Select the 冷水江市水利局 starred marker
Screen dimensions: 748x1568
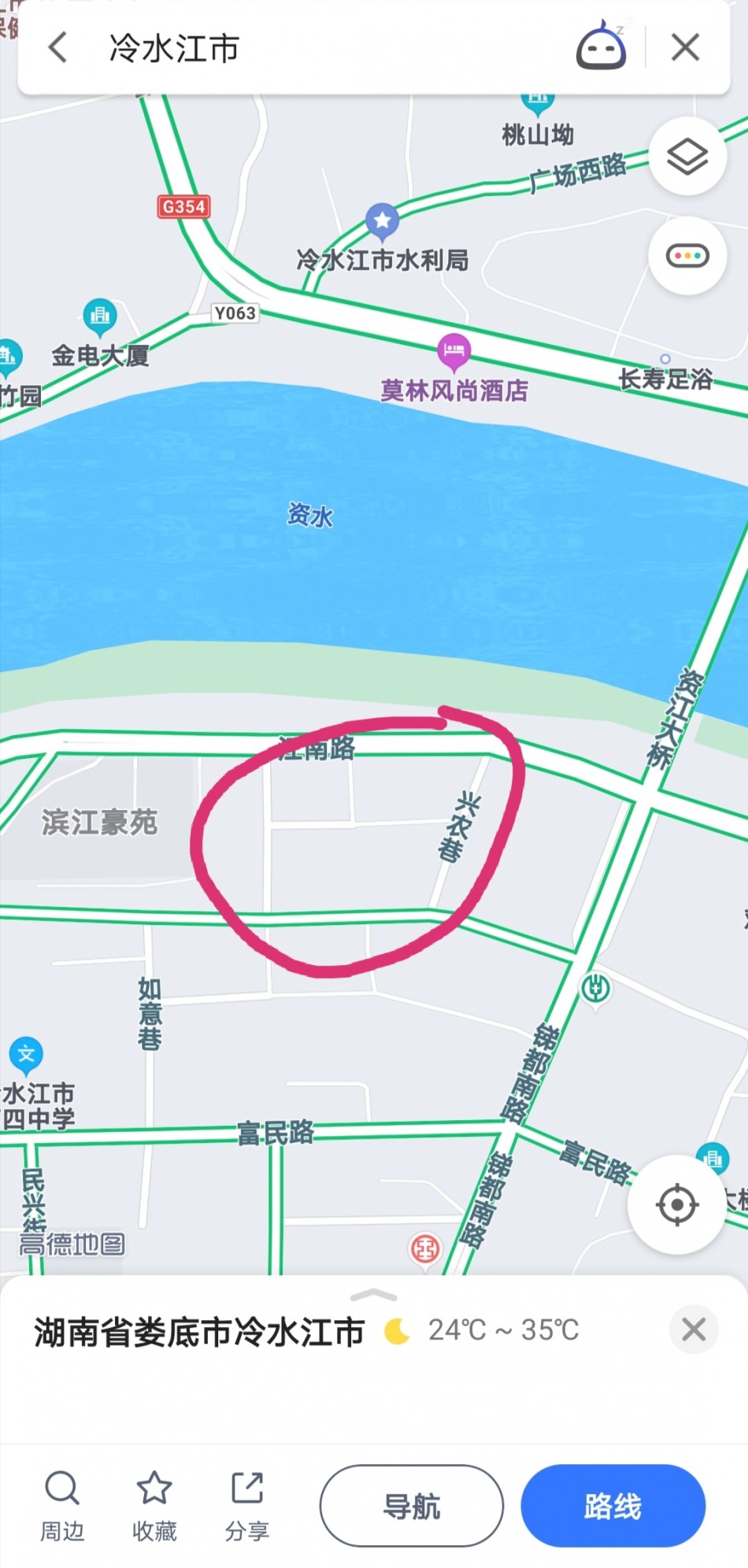[382, 220]
